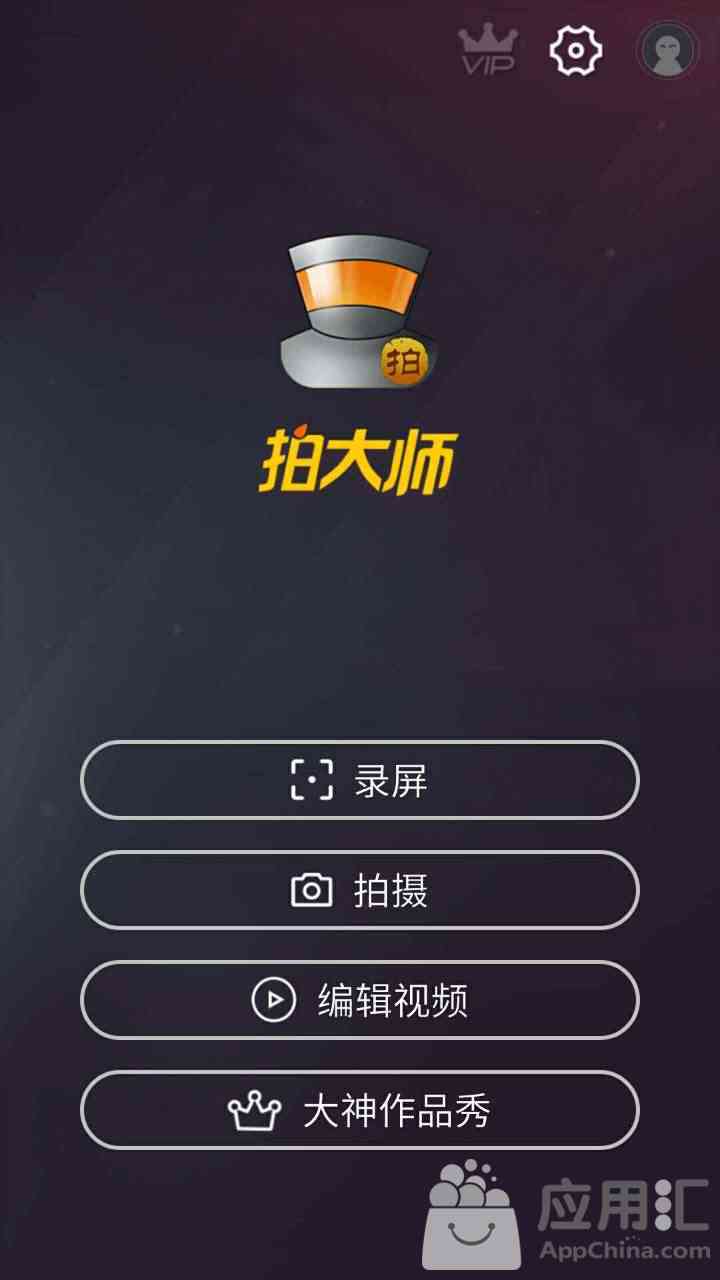The width and height of the screenshot is (720, 1280).
Task: Start screen recording with 录屏
Action: point(360,780)
